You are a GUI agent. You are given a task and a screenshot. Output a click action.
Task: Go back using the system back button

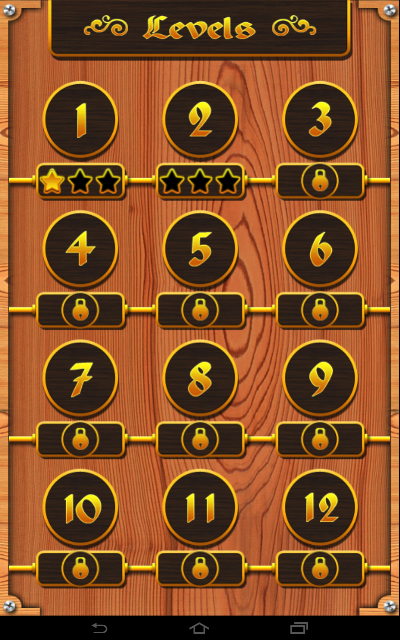point(100,628)
